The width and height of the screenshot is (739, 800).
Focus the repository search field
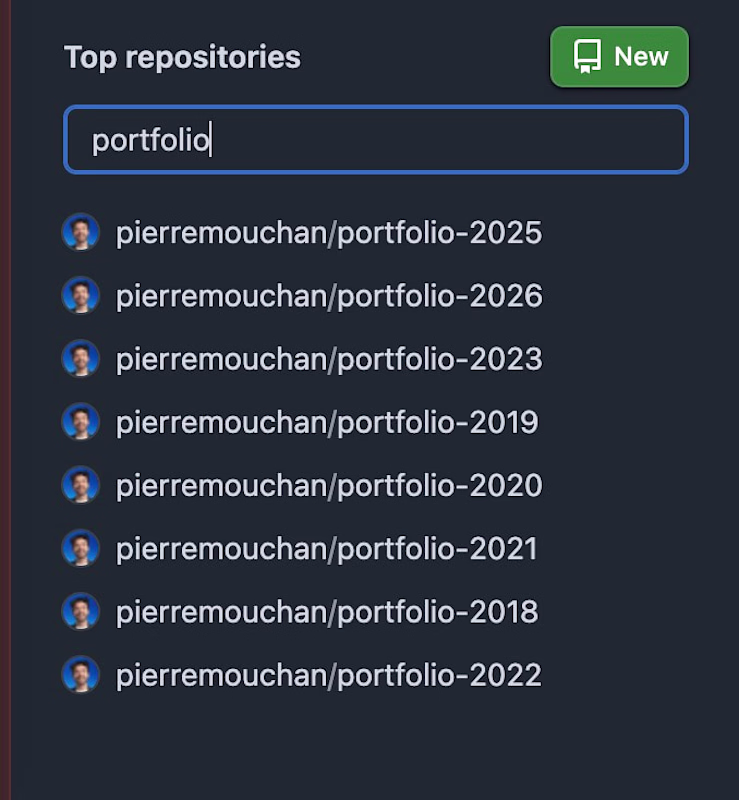pos(375,140)
